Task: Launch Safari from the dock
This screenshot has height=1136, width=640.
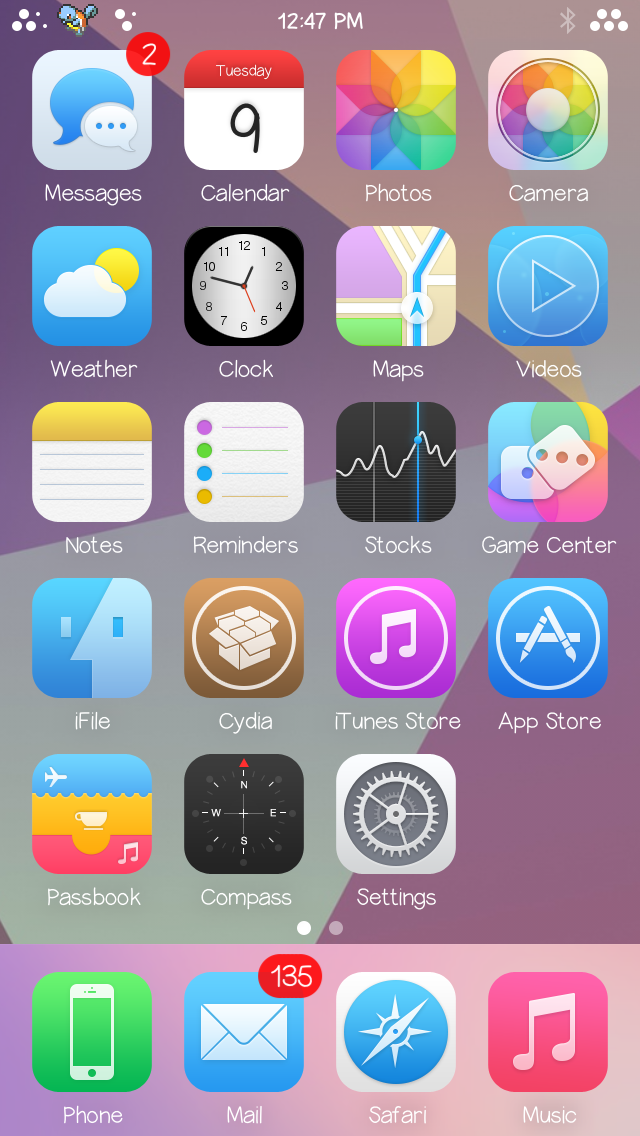Action: (x=396, y=1032)
